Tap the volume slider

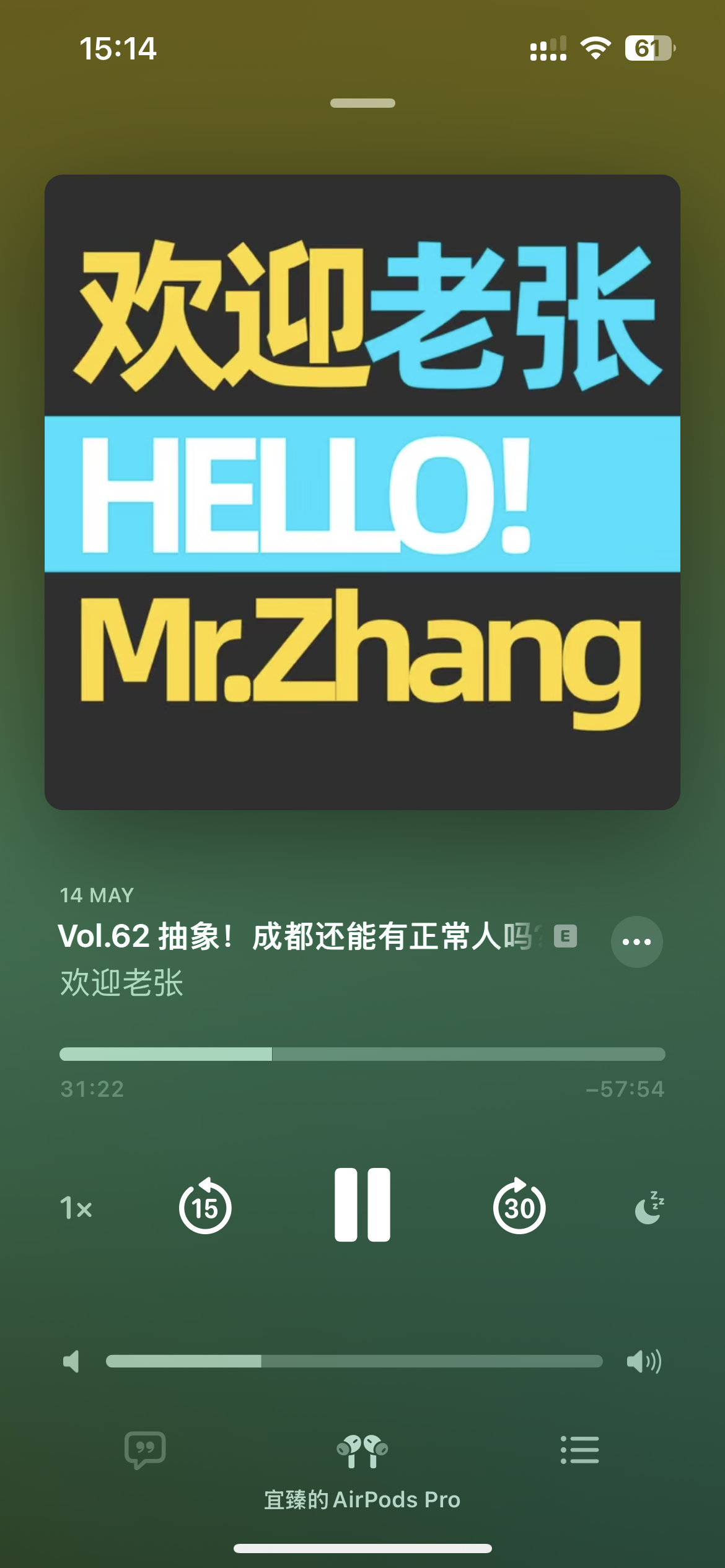(x=354, y=1361)
